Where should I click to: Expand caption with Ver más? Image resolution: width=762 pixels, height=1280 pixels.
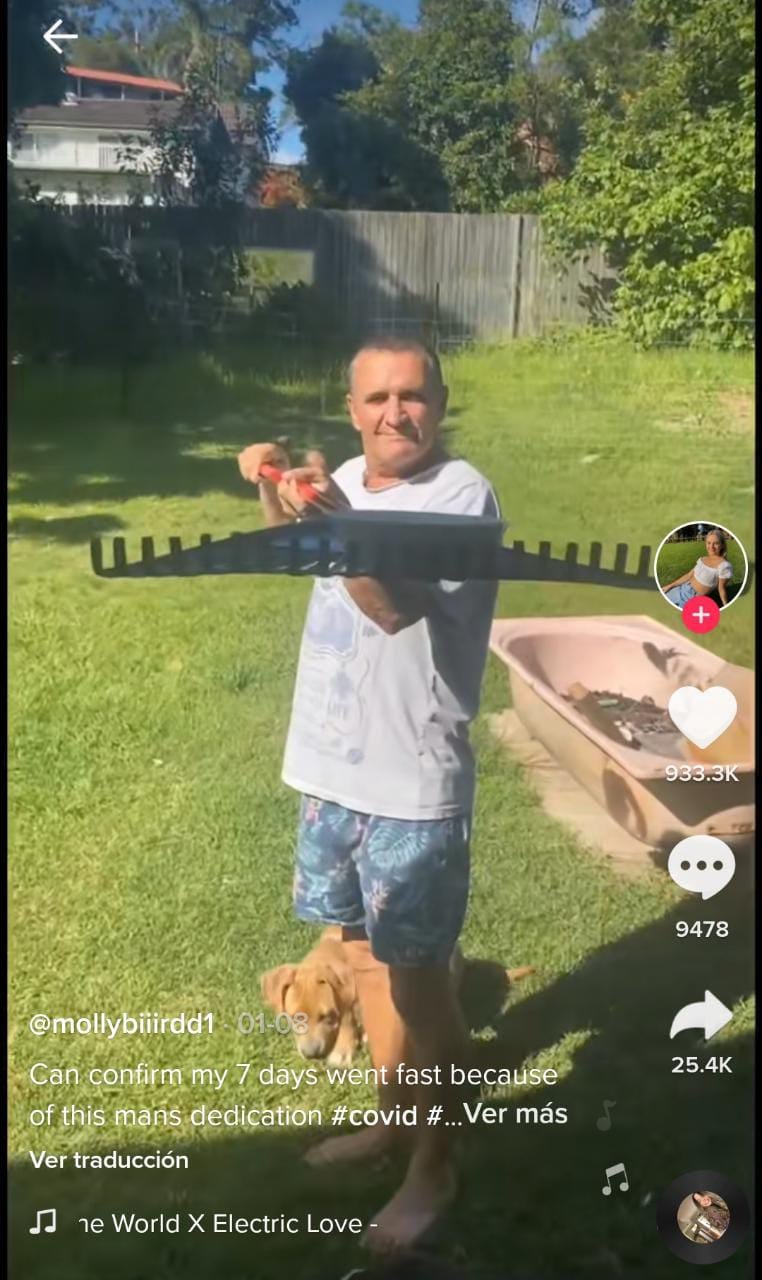[x=516, y=1114]
